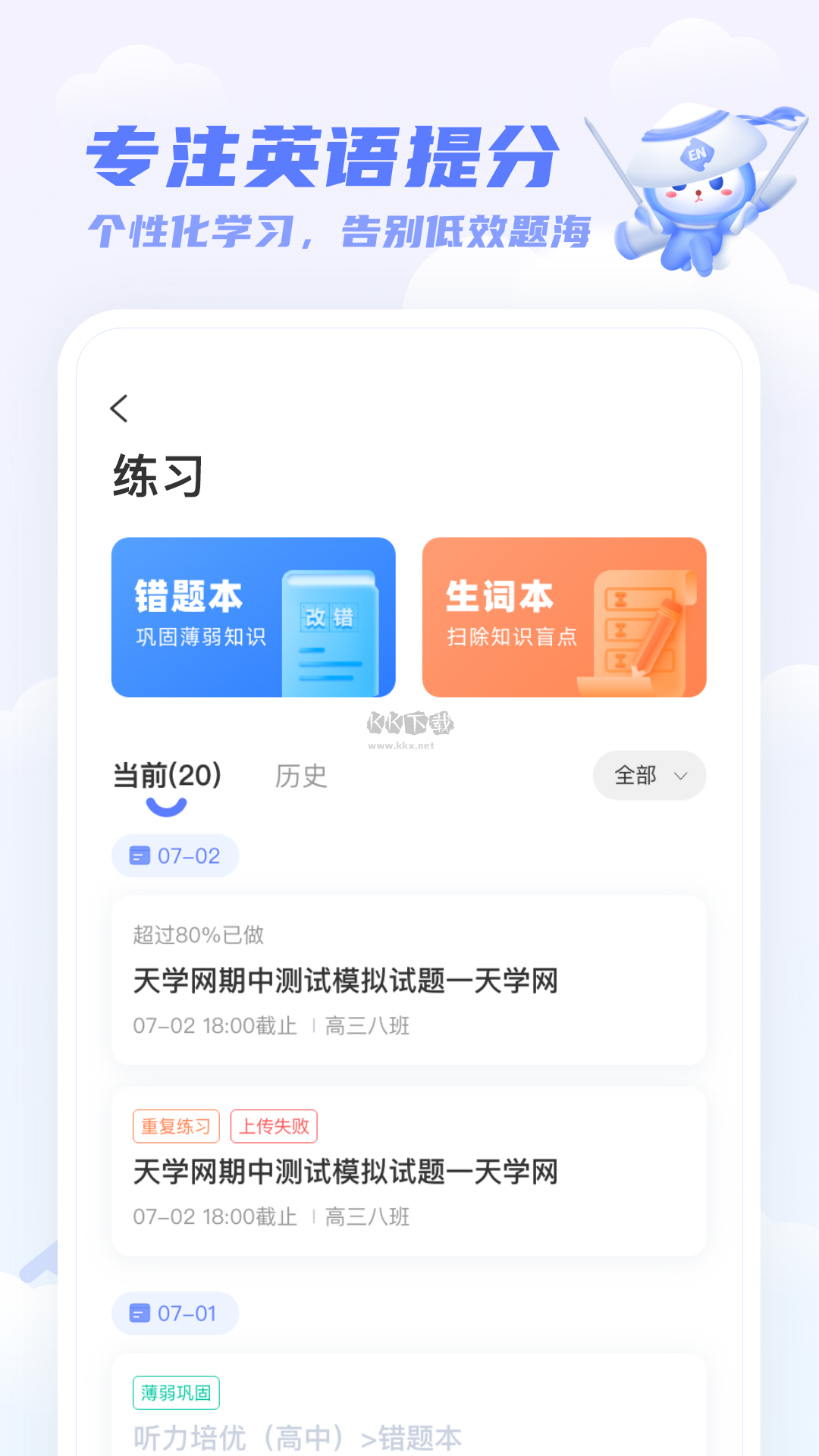Open the 错题本 (wrong answers) card
The height and width of the screenshot is (1456, 819).
pos(253,617)
